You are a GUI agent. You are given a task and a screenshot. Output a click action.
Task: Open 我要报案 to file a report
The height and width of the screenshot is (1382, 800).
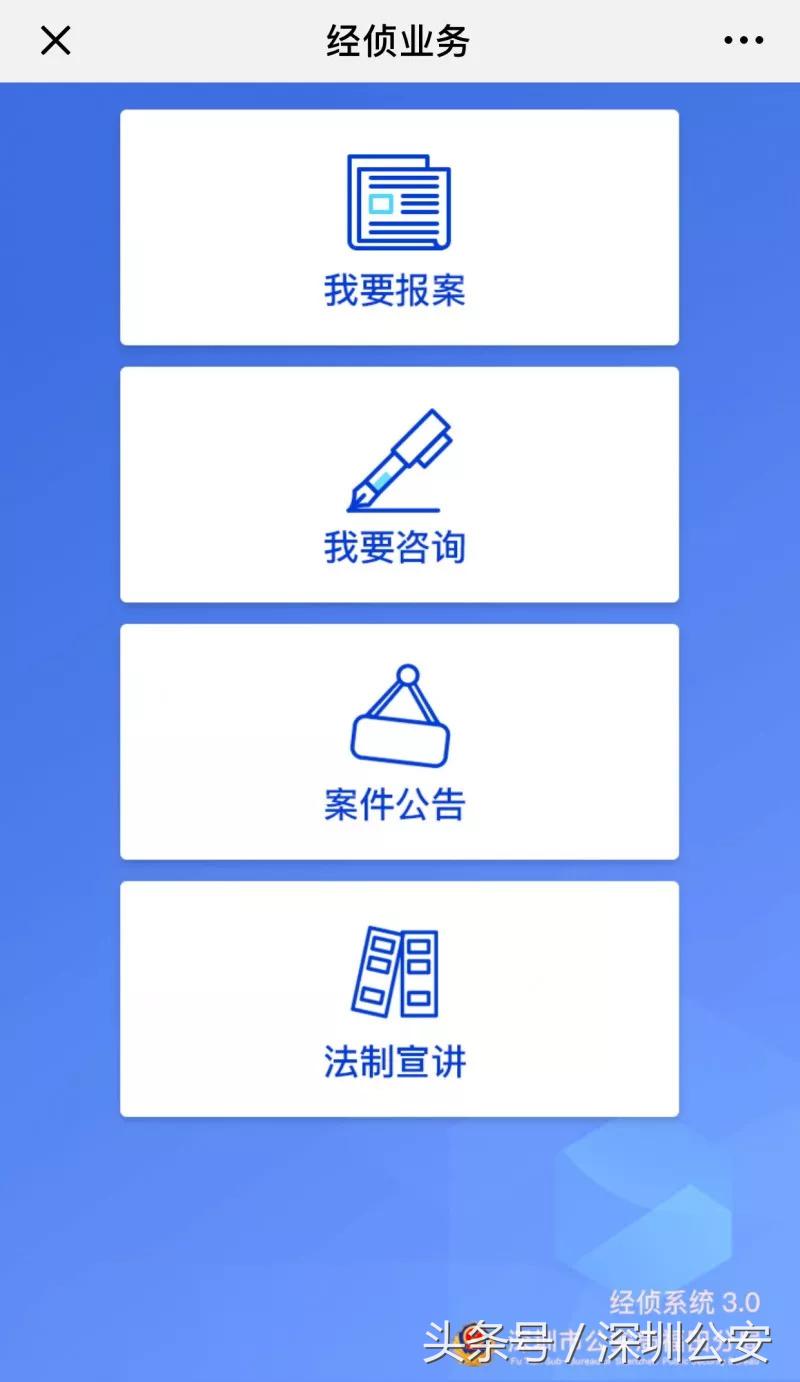tap(398, 227)
